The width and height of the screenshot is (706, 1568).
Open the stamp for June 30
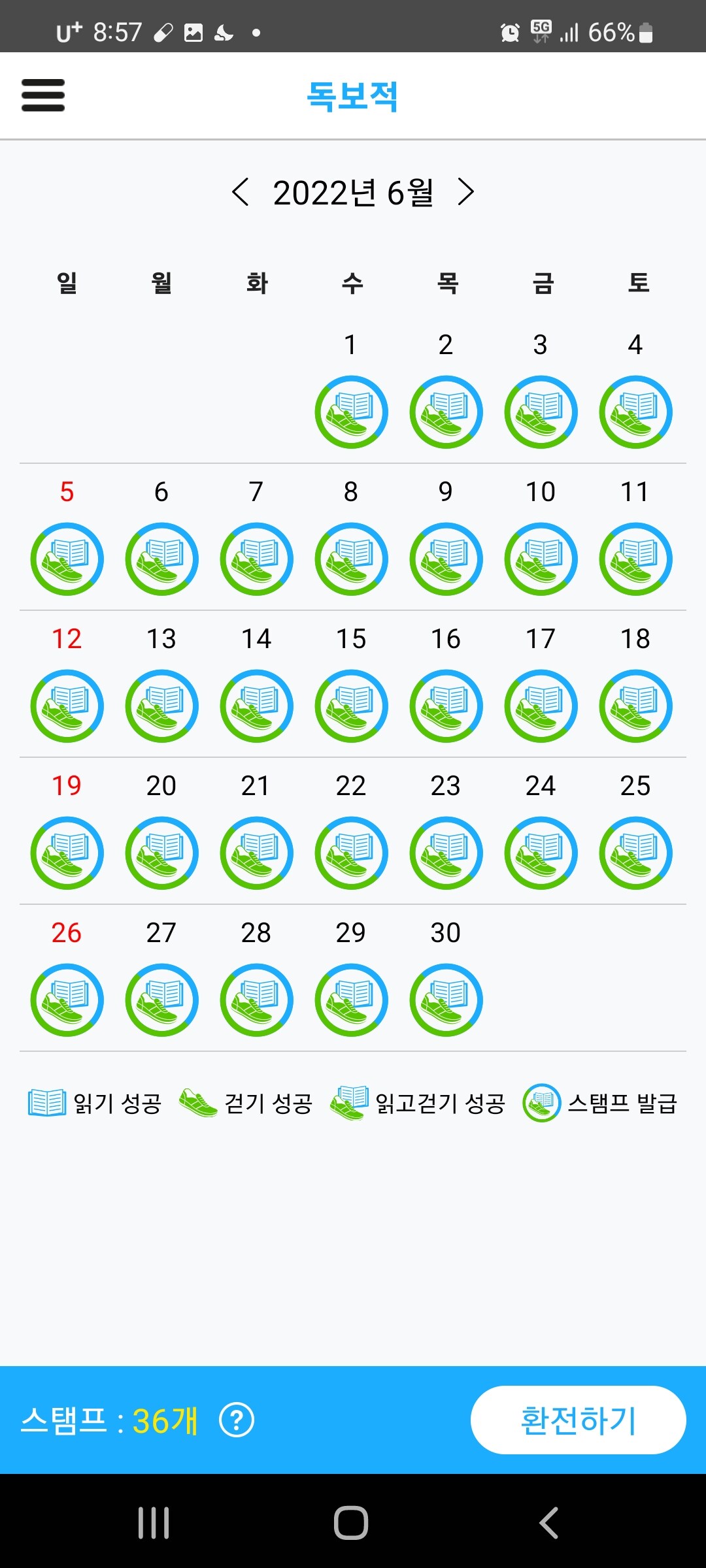pyautogui.click(x=446, y=1000)
